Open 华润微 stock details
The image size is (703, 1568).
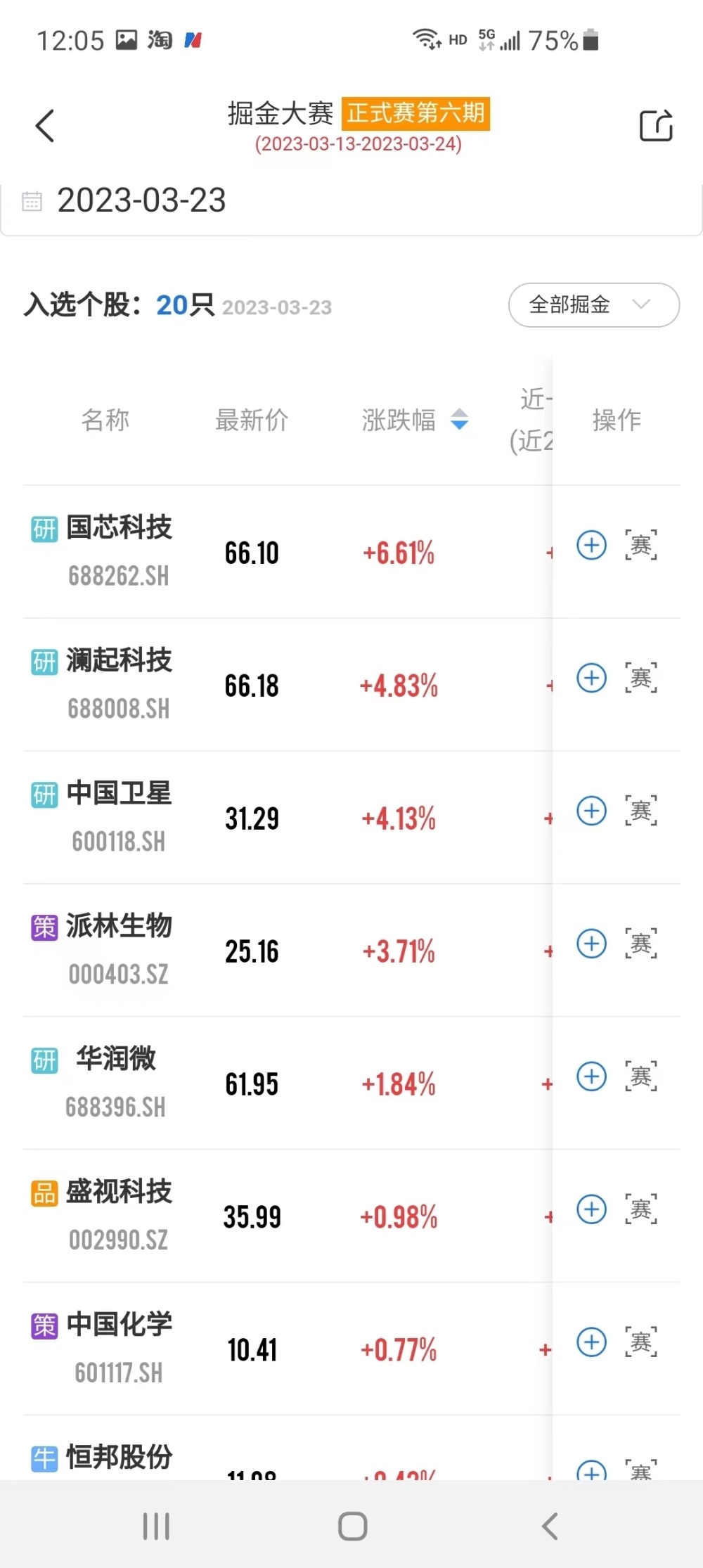116,1059
